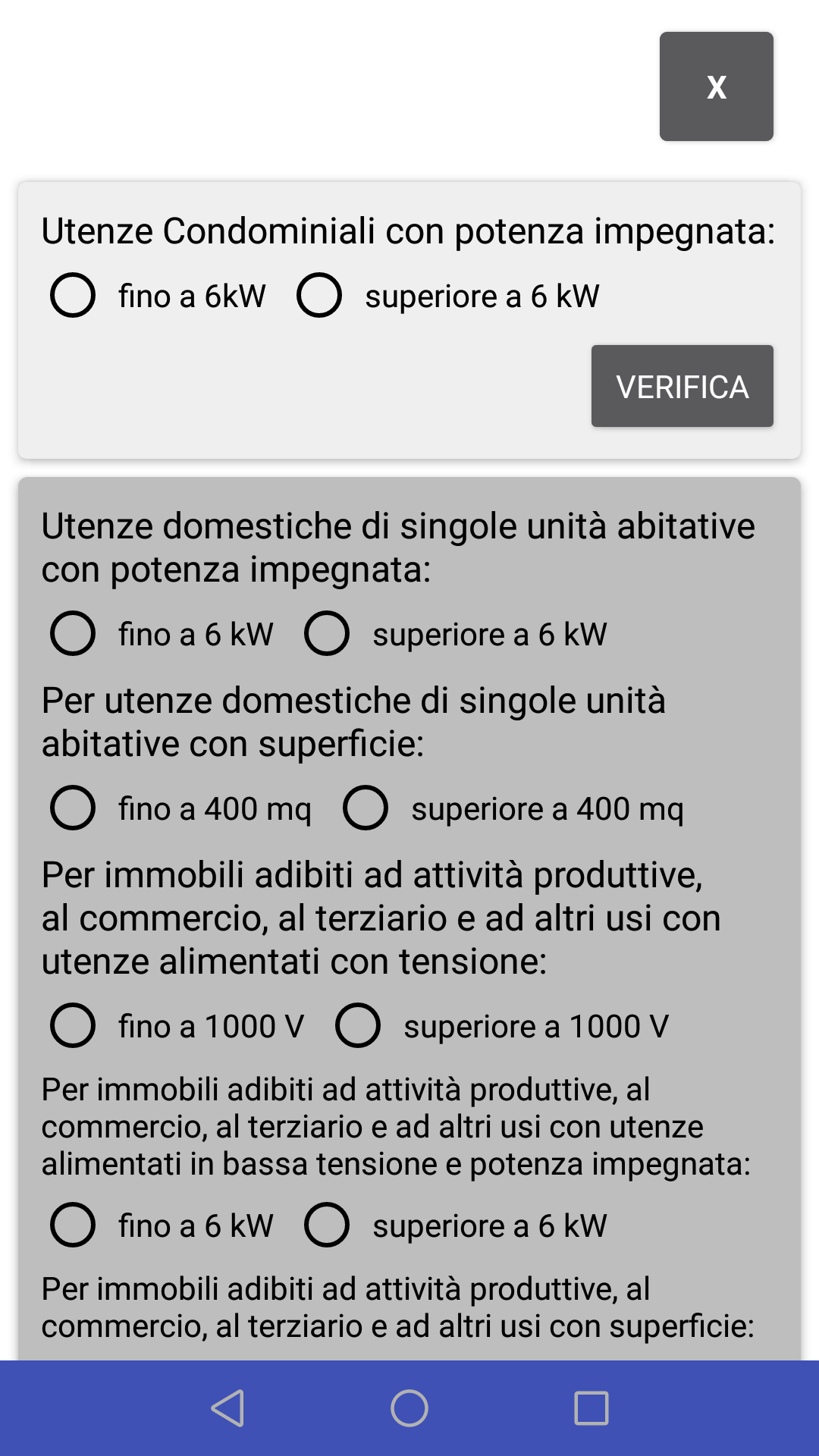Pick tension 'fino a 1000 V'
Viewport: 819px width, 1456px height.
pyautogui.click(x=73, y=1025)
